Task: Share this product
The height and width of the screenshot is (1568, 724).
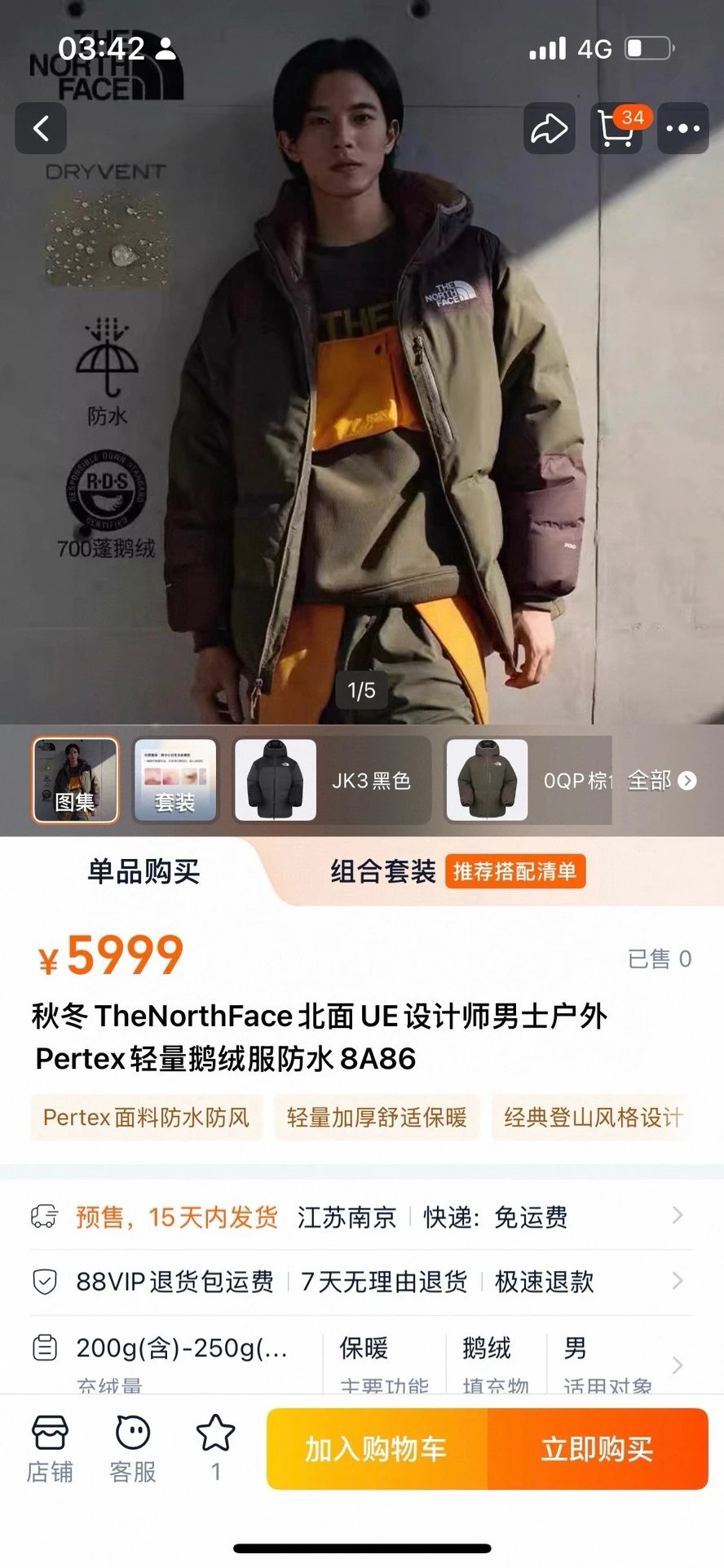Action: [x=549, y=128]
